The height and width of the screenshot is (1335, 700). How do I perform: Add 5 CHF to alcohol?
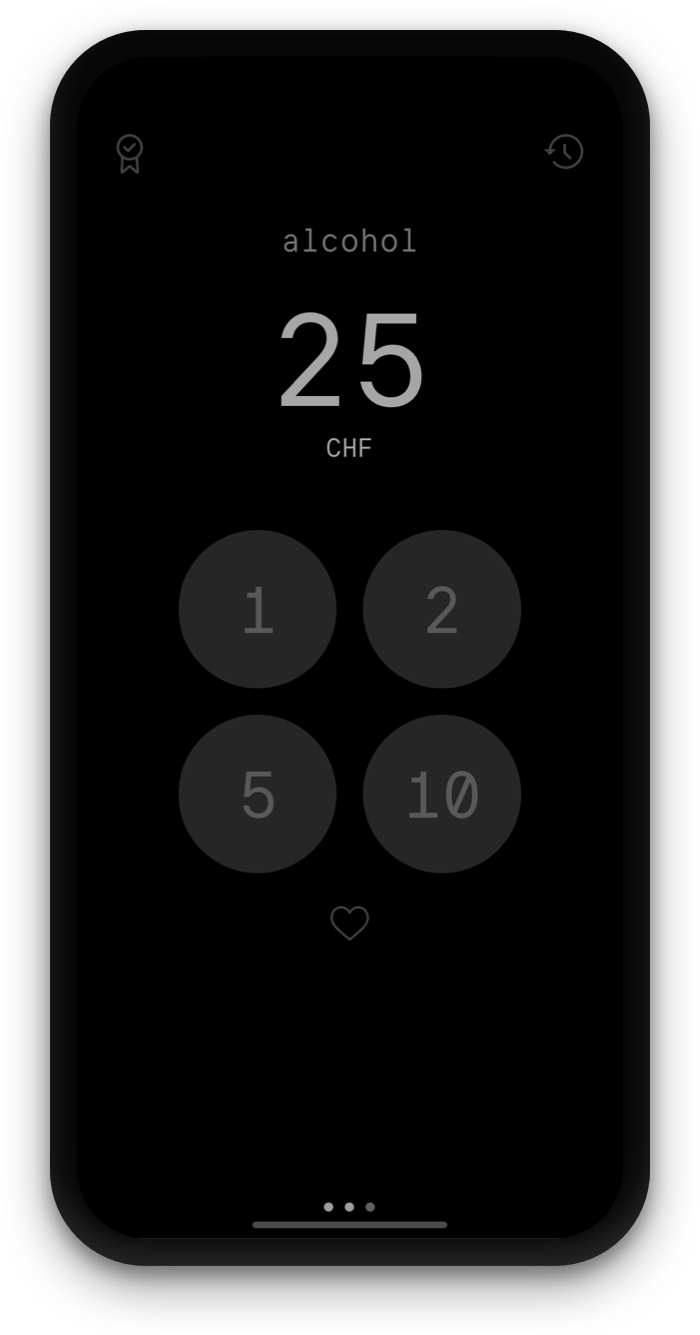[x=258, y=794]
